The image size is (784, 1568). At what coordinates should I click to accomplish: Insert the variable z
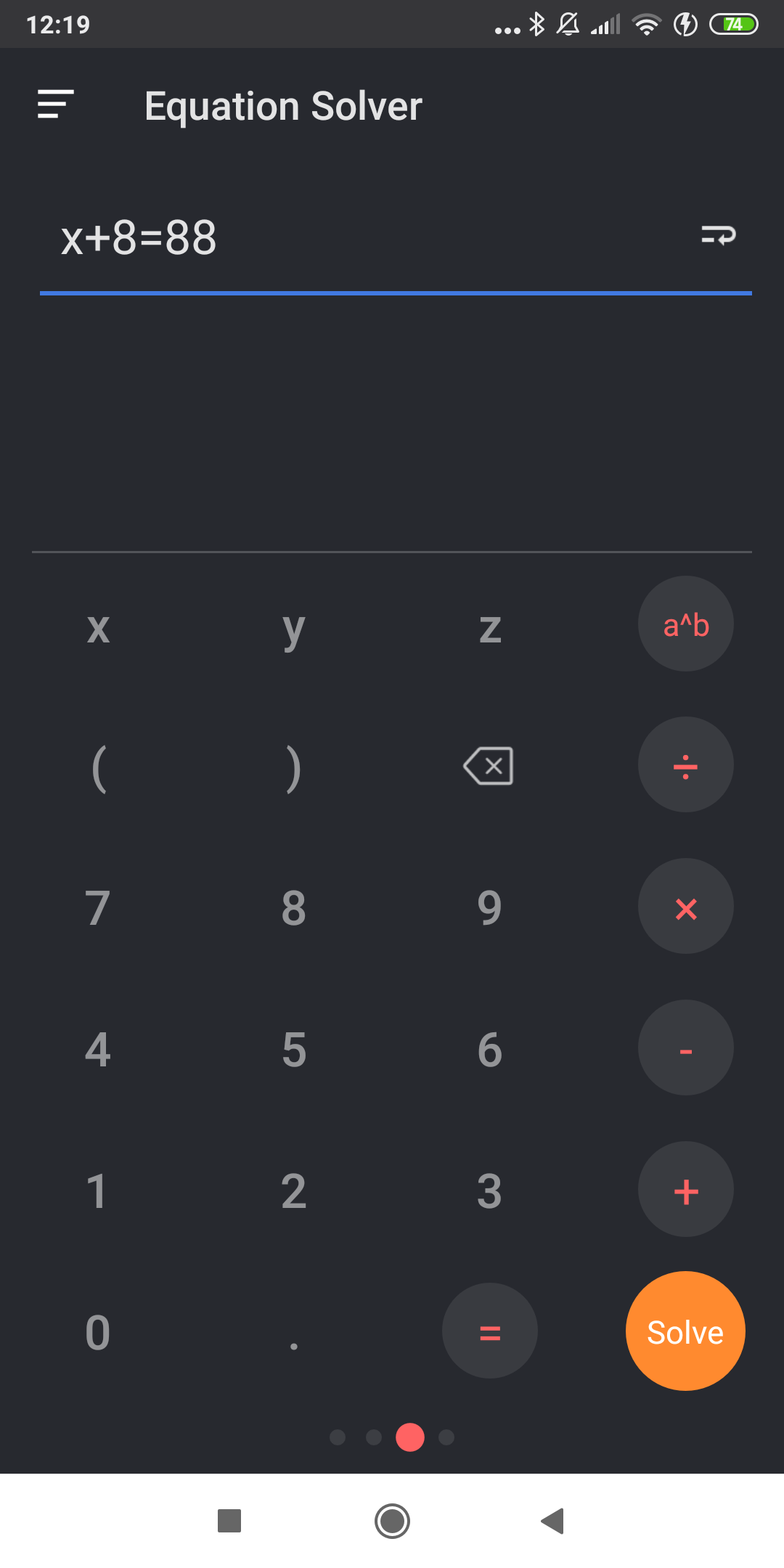click(490, 627)
